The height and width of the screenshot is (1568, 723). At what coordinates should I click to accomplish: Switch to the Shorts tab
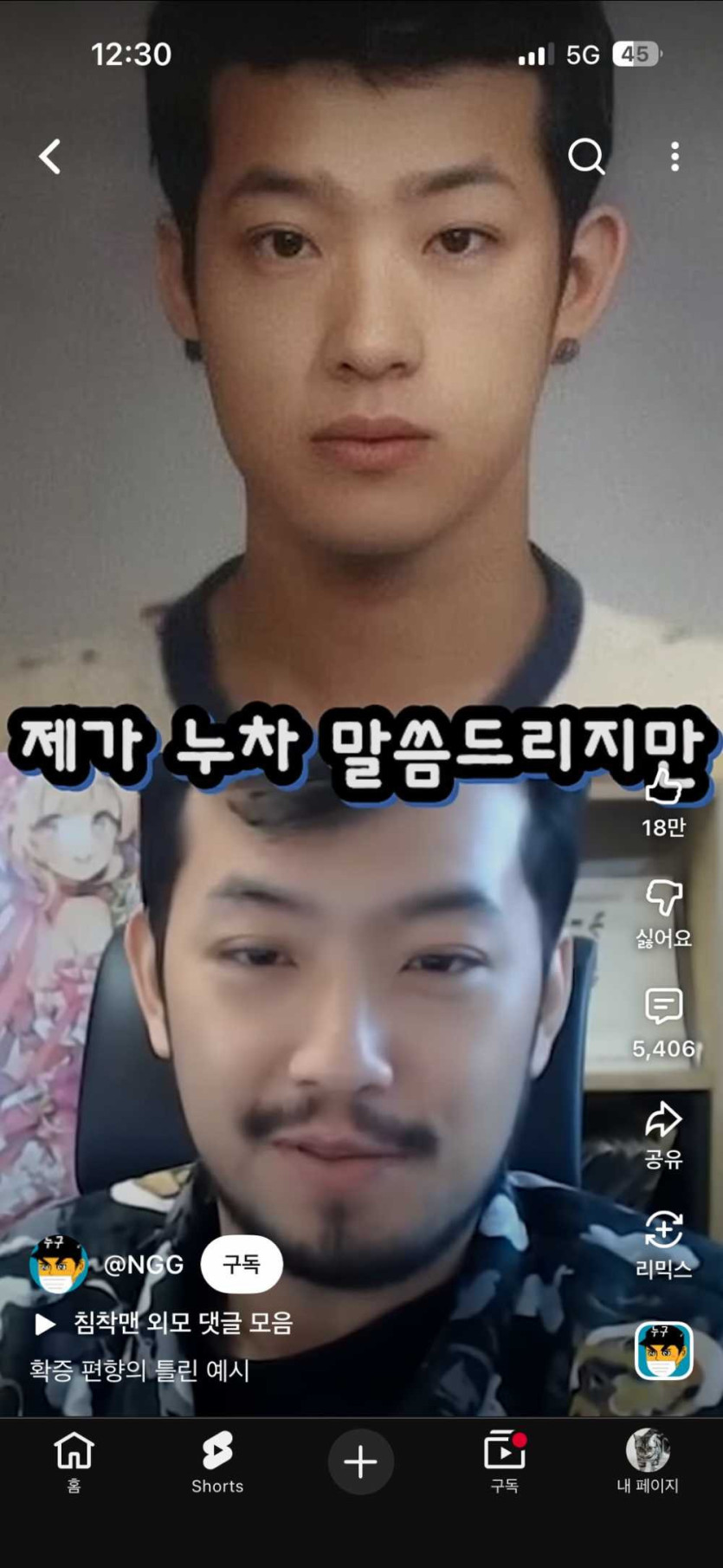217,1461
